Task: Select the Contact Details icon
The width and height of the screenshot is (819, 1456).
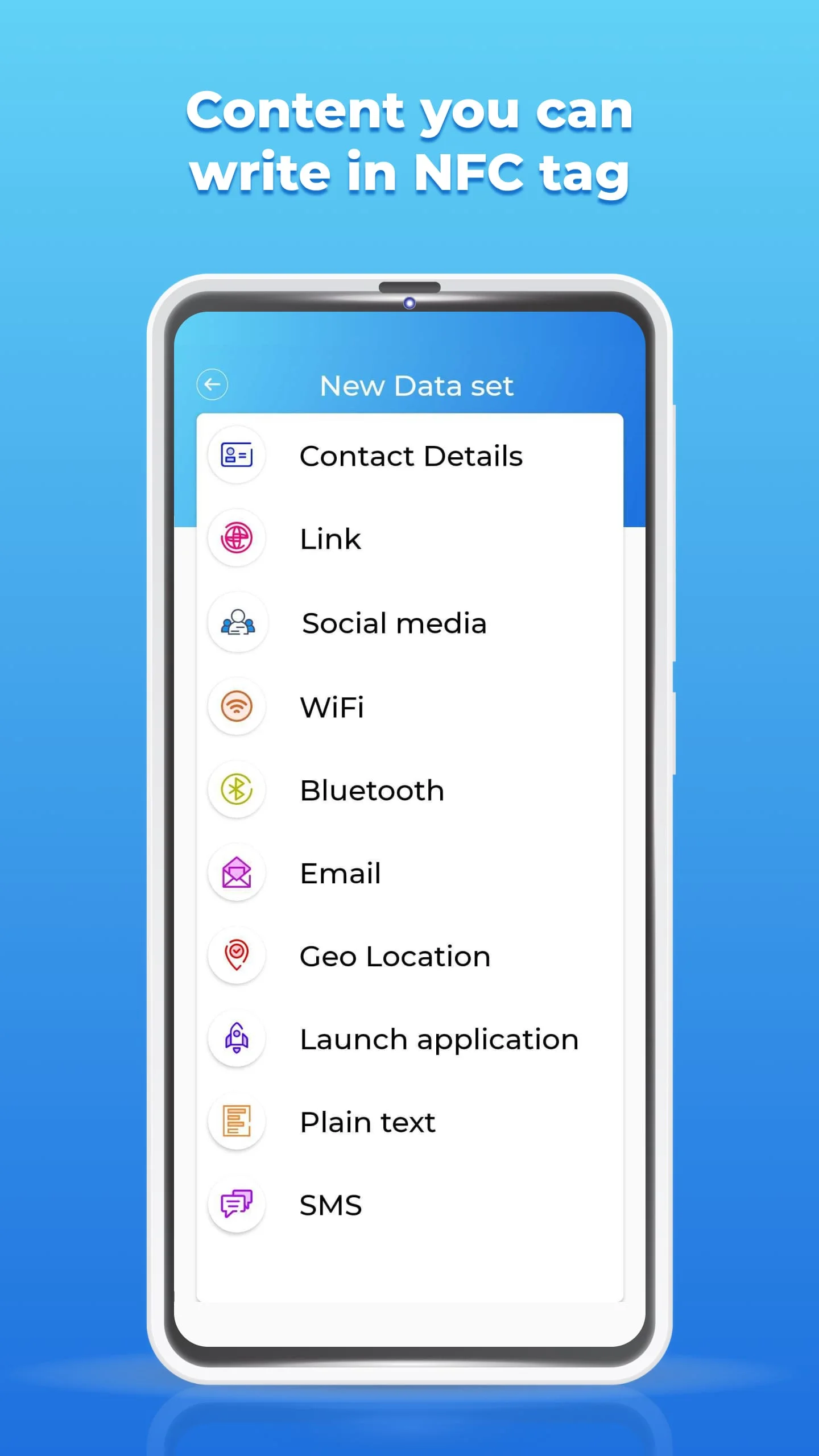Action: pyautogui.click(x=237, y=455)
